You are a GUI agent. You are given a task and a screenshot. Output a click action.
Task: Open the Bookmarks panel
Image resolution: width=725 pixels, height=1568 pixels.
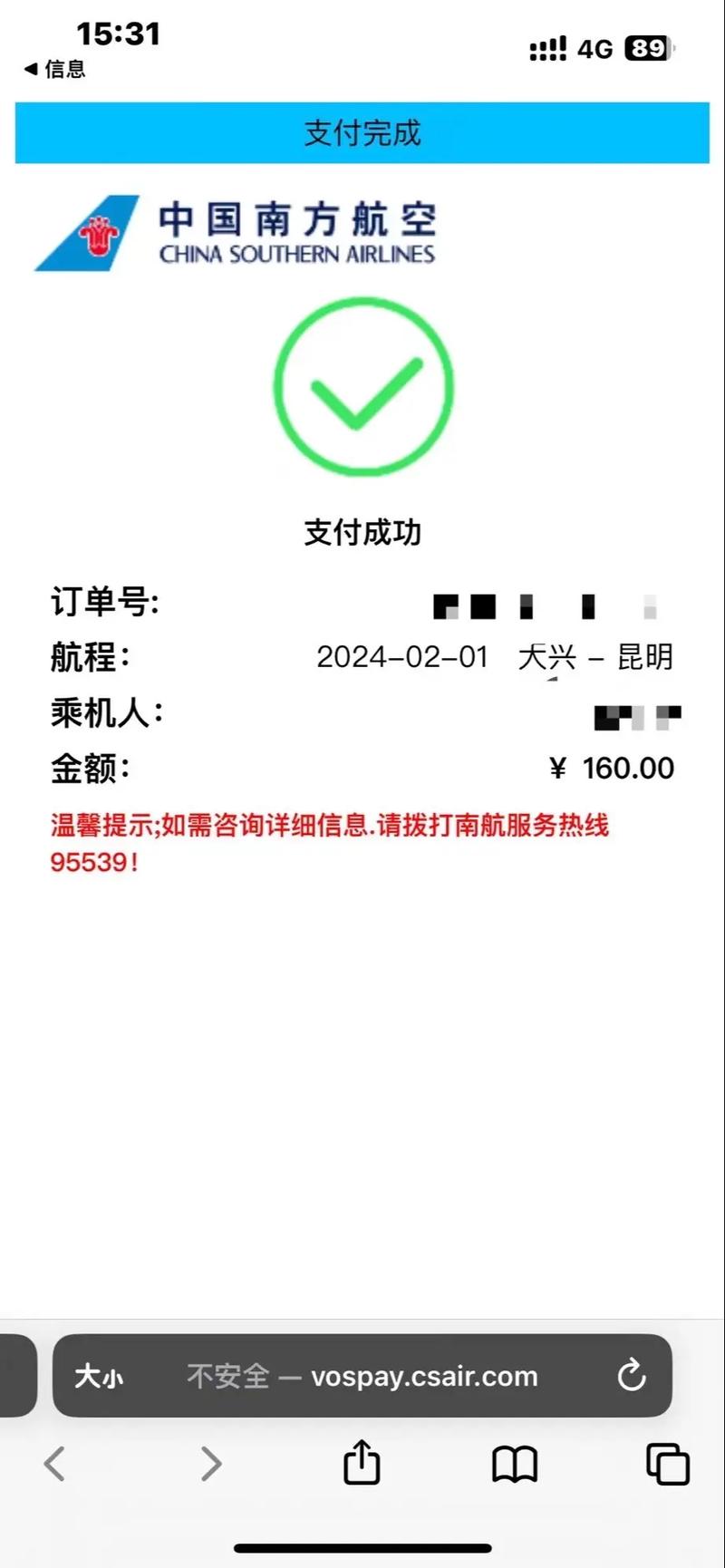pyautogui.click(x=513, y=1462)
